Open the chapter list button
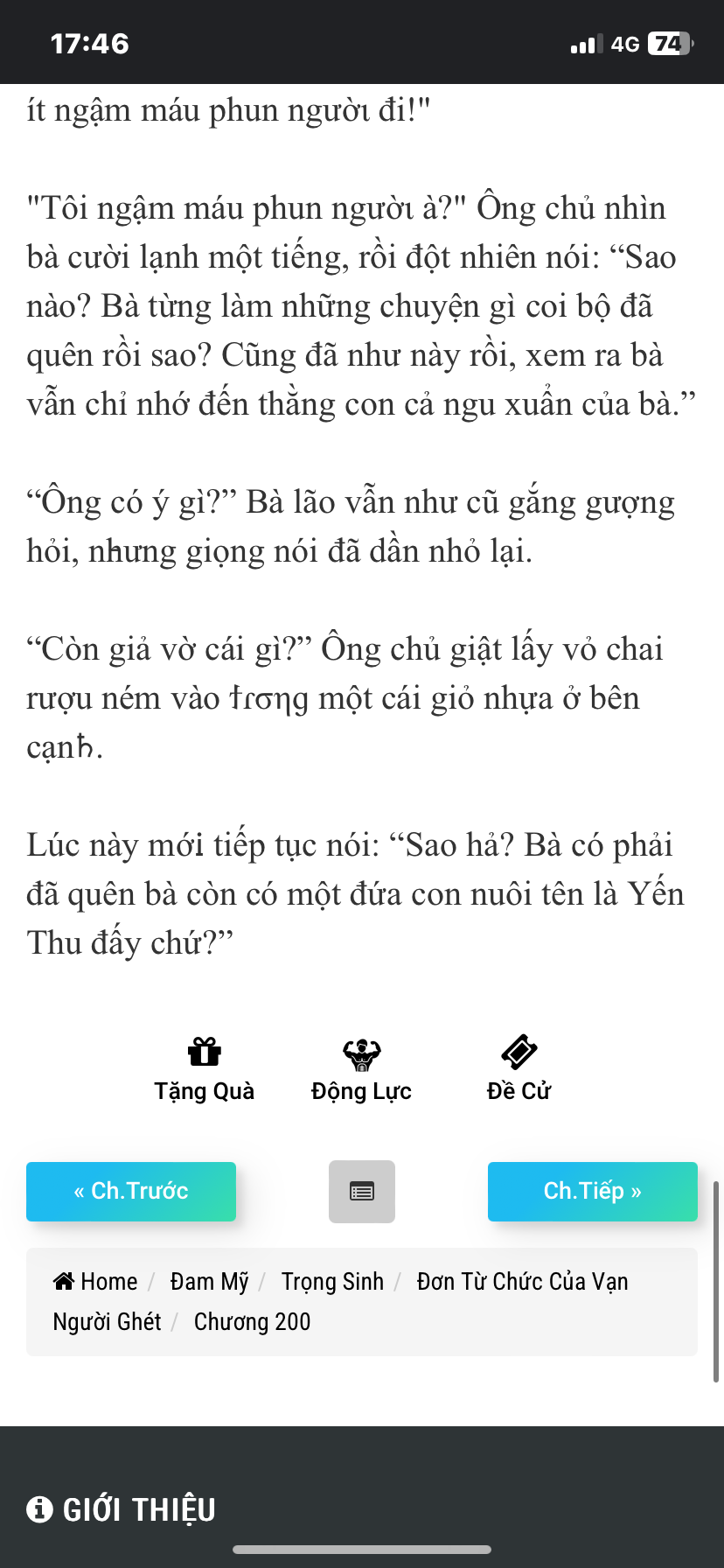Screen dimensions: 724x1568 click(362, 1191)
